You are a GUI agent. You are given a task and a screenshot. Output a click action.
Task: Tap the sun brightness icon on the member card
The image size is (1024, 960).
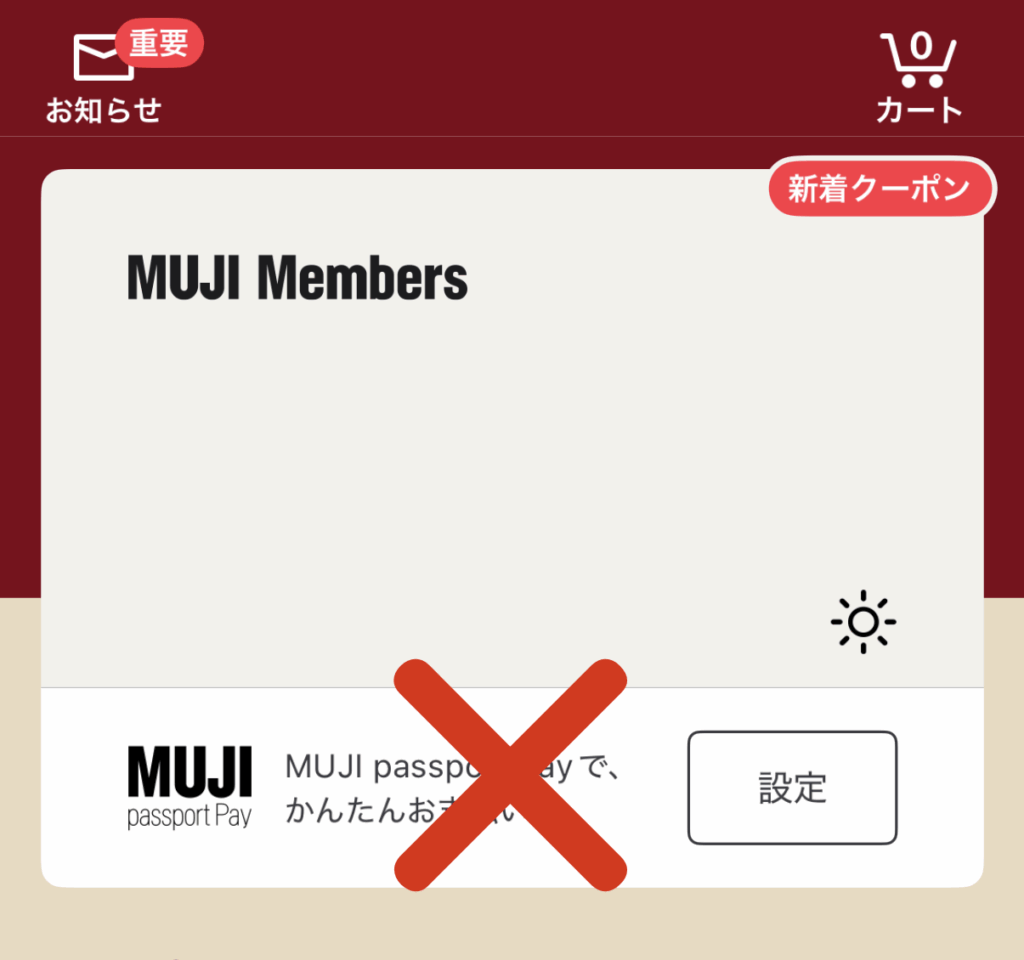point(863,623)
